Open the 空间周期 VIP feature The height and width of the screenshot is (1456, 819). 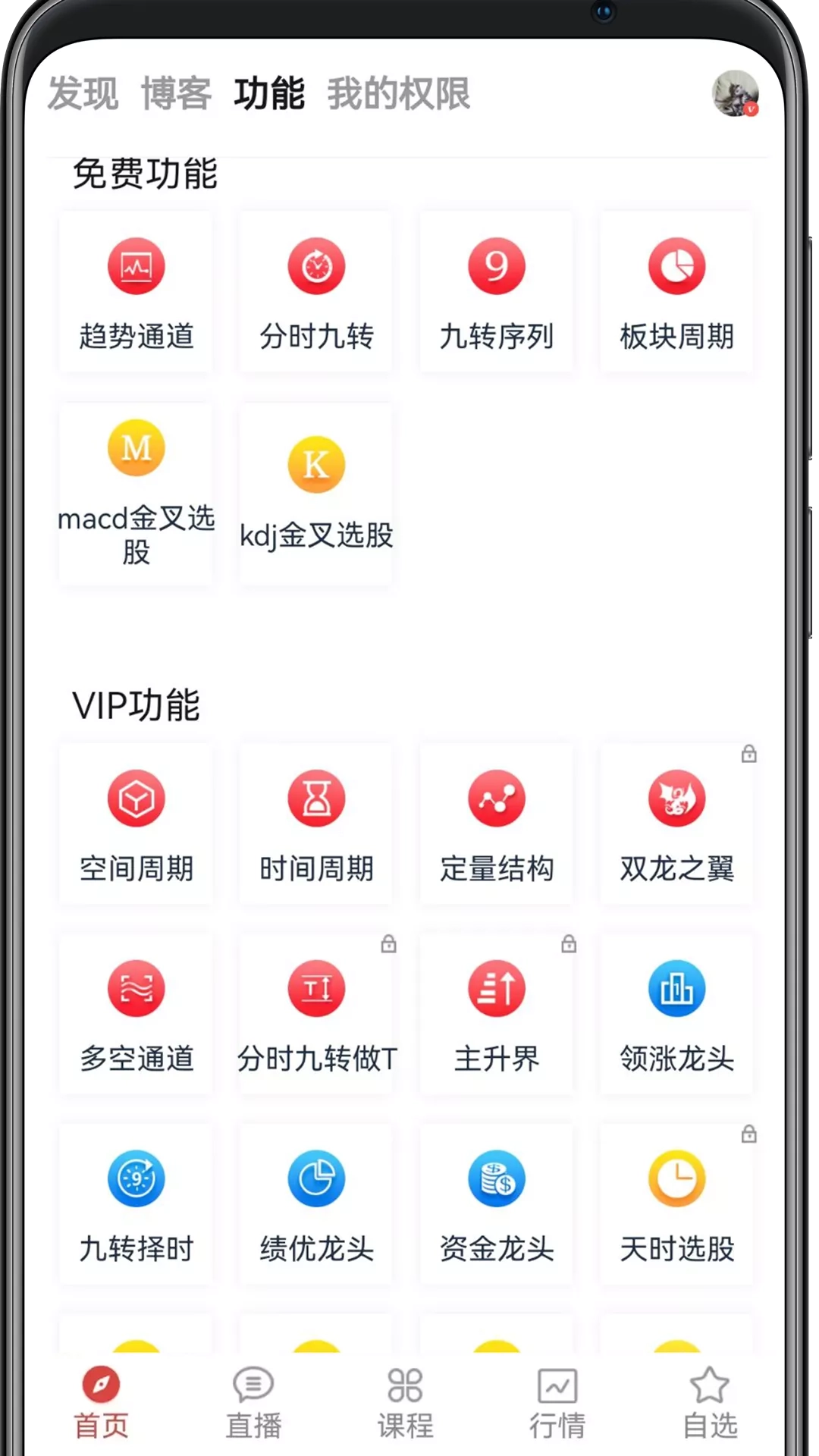click(x=136, y=825)
